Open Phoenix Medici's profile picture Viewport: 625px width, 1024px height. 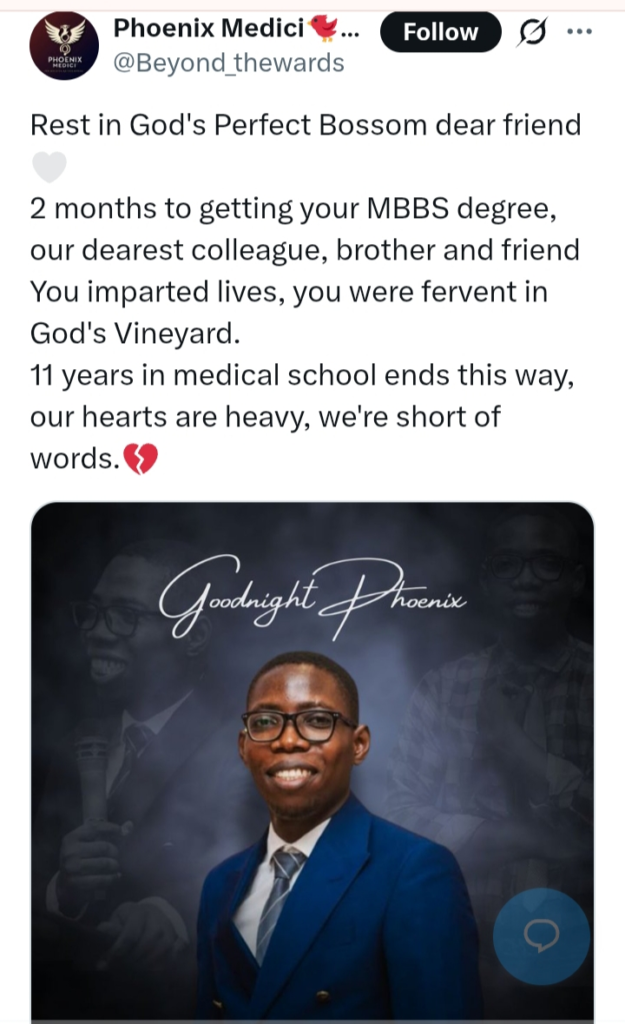pyautogui.click(x=64, y=47)
